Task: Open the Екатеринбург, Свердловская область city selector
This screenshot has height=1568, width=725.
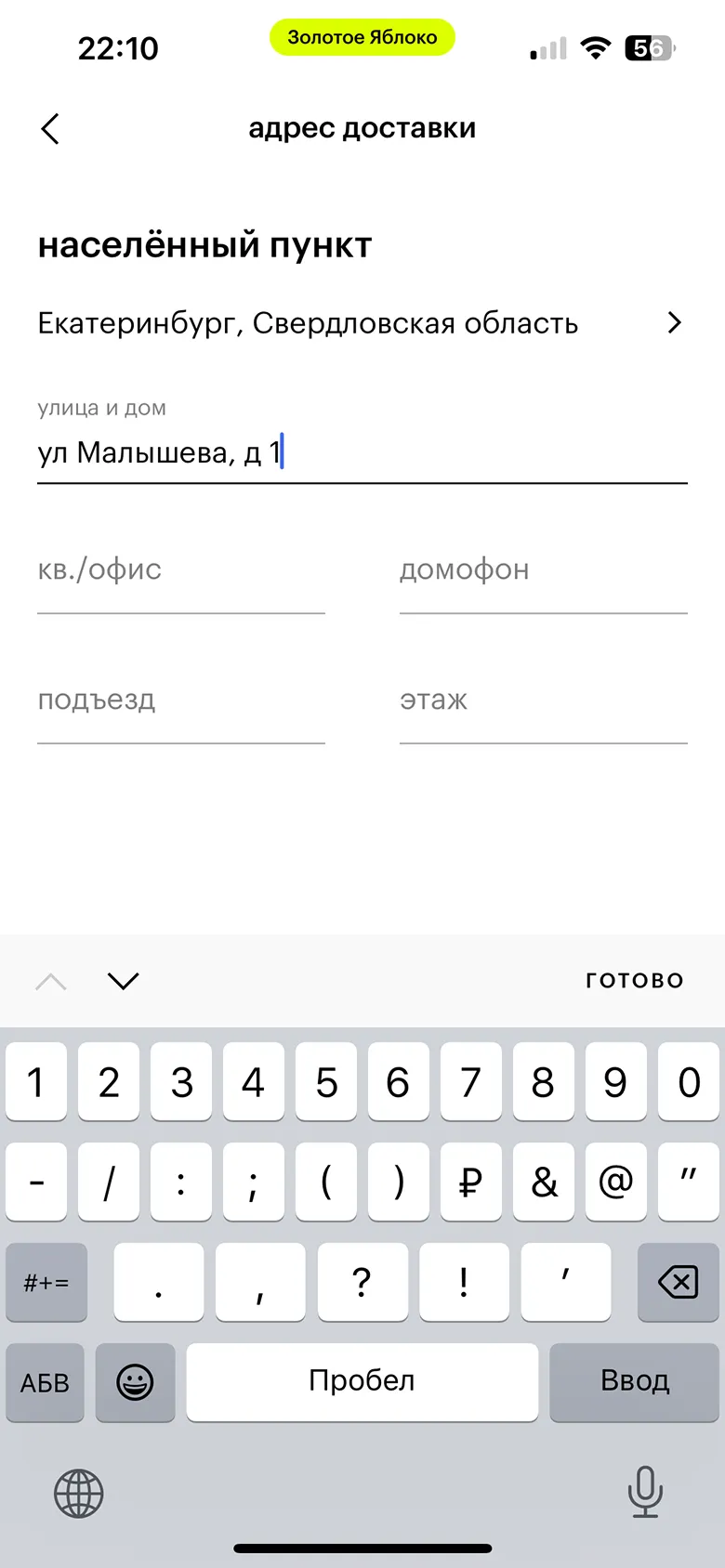Action: 361,323
